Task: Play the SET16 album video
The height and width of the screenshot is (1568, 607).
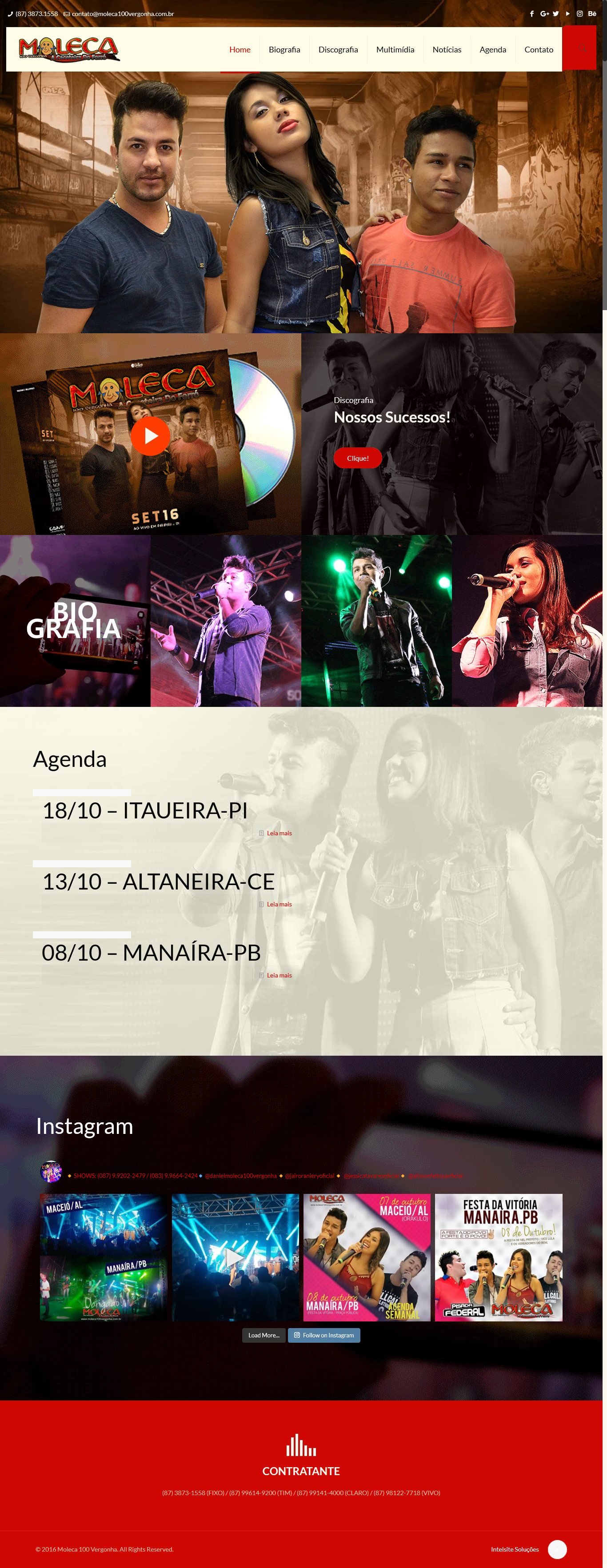Action: pyautogui.click(x=150, y=436)
